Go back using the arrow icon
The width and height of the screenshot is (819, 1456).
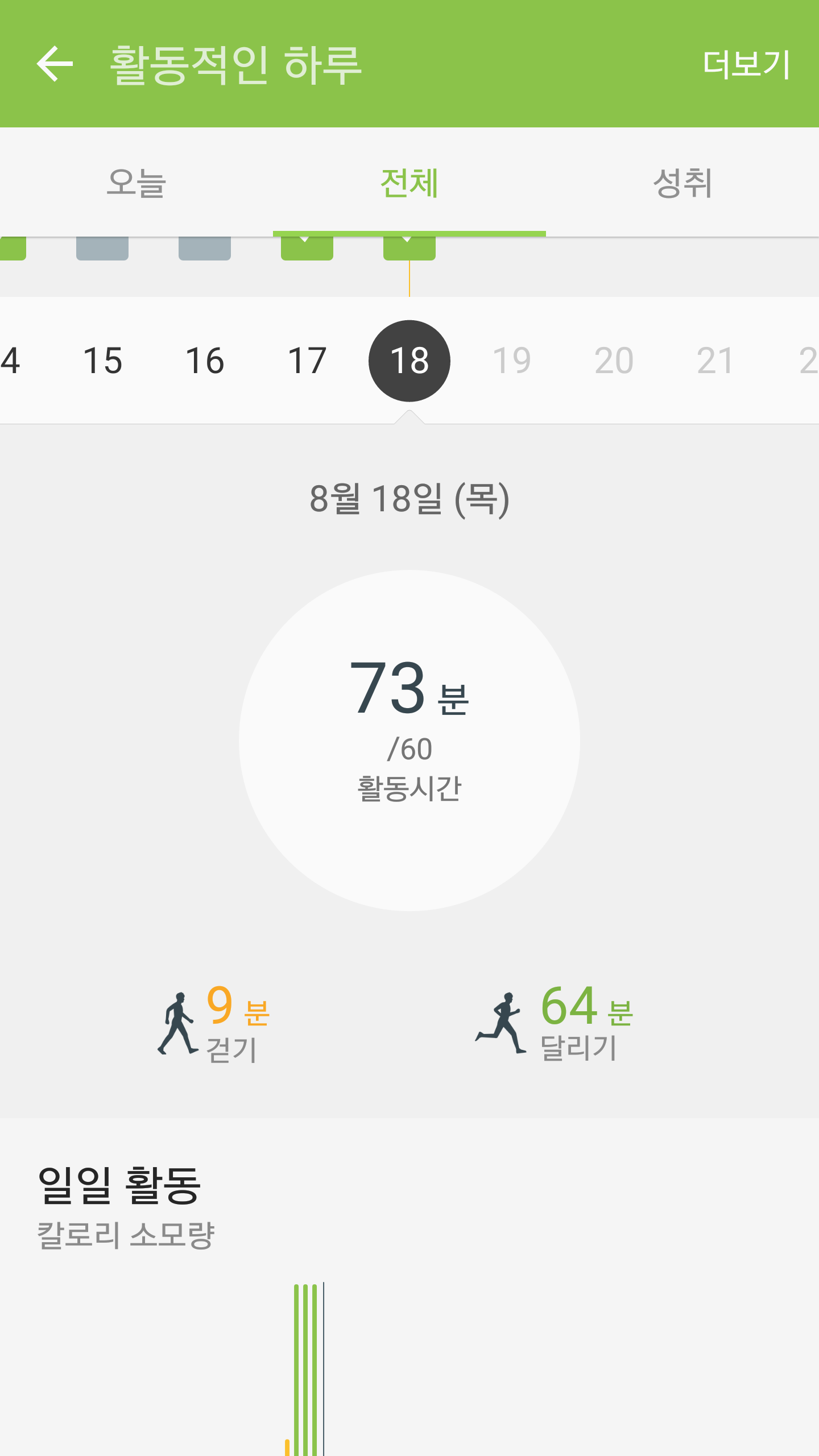[55, 64]
